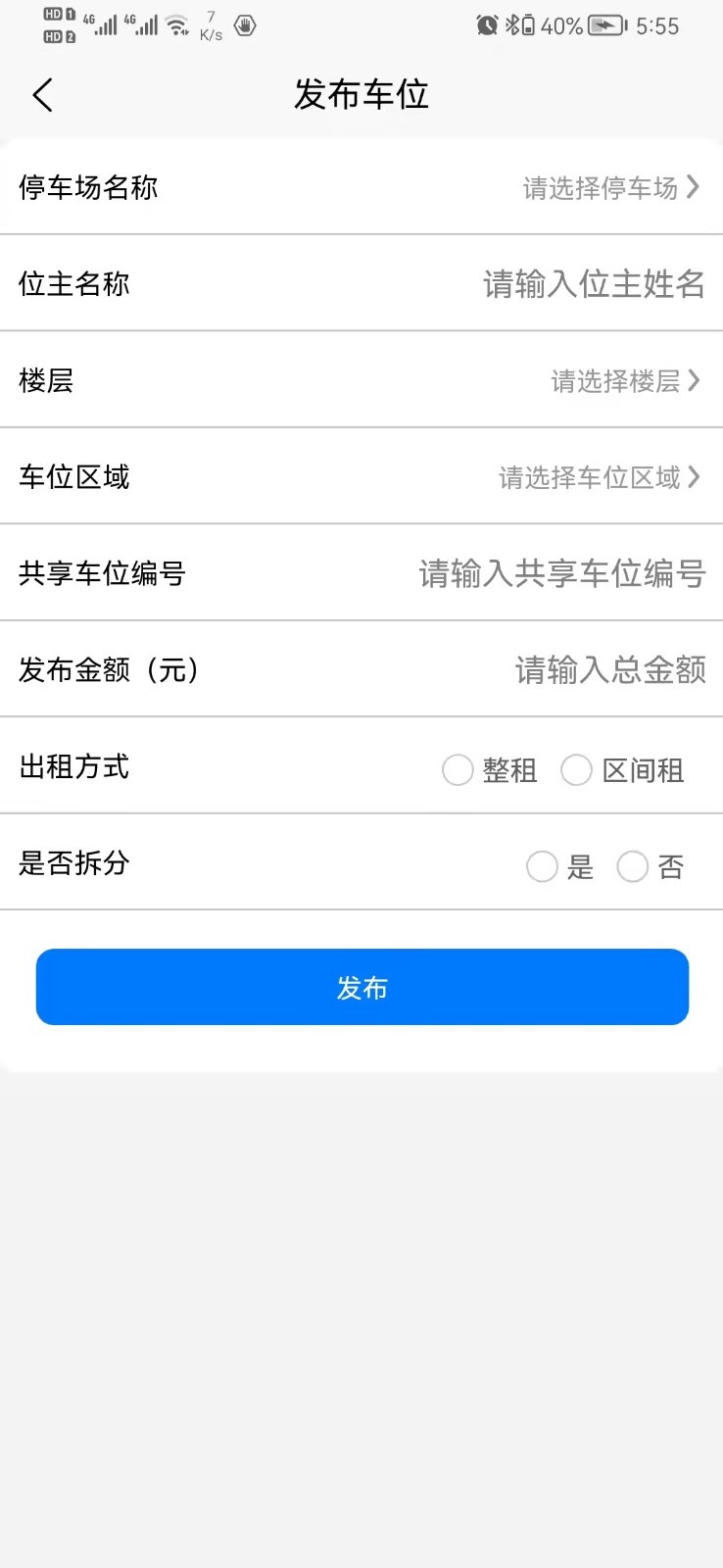The height and width of the screenshot is (1568, 723).
Task: Select 整租 as the rental method
Action: click(x=458, y=770)
